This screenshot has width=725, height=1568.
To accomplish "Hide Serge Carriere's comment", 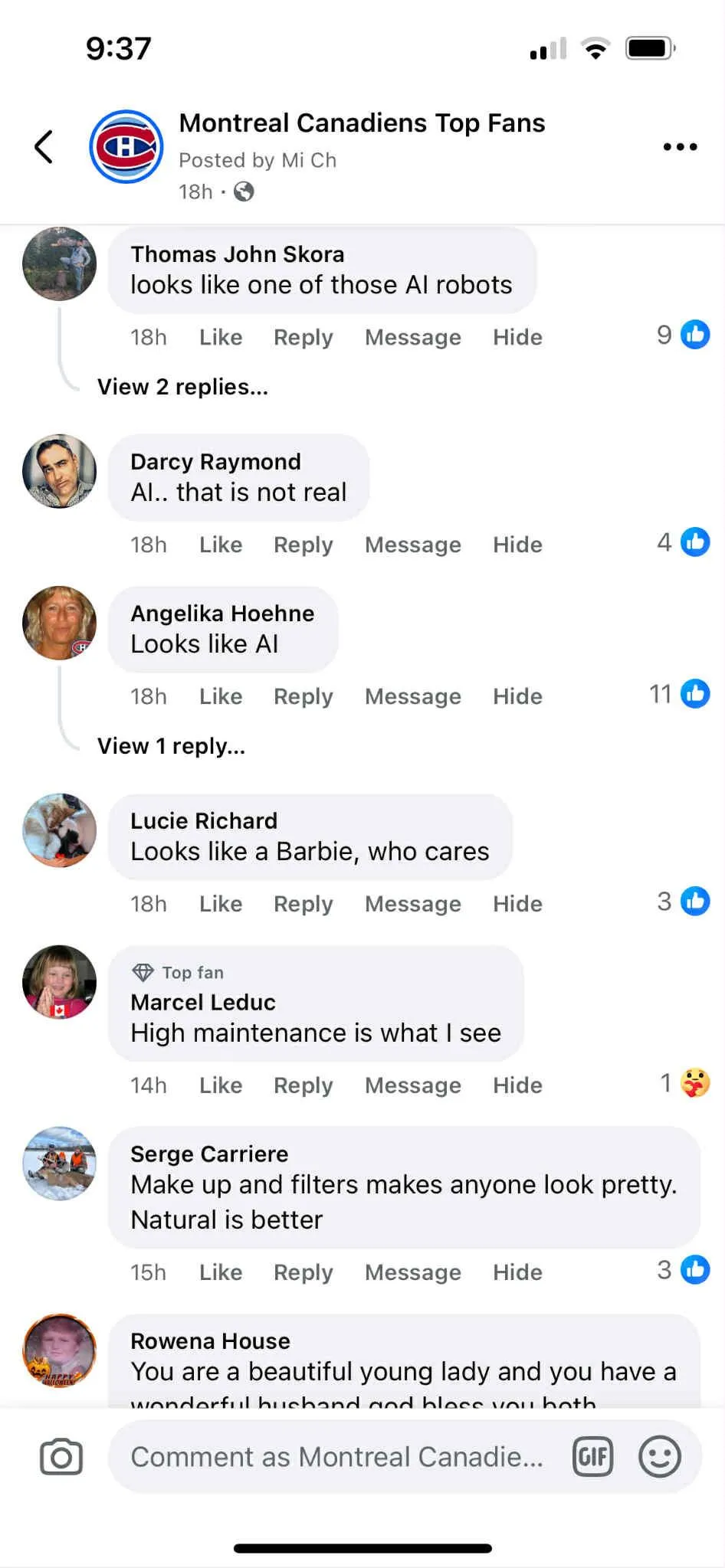I will [x=517, y=1272].
